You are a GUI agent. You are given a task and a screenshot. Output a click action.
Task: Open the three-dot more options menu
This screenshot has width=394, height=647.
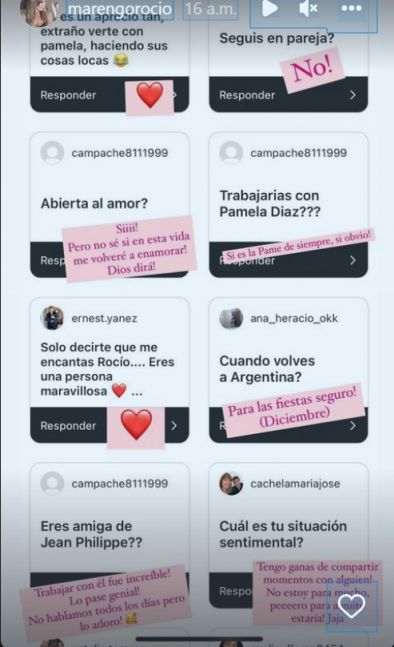(352, 8)
